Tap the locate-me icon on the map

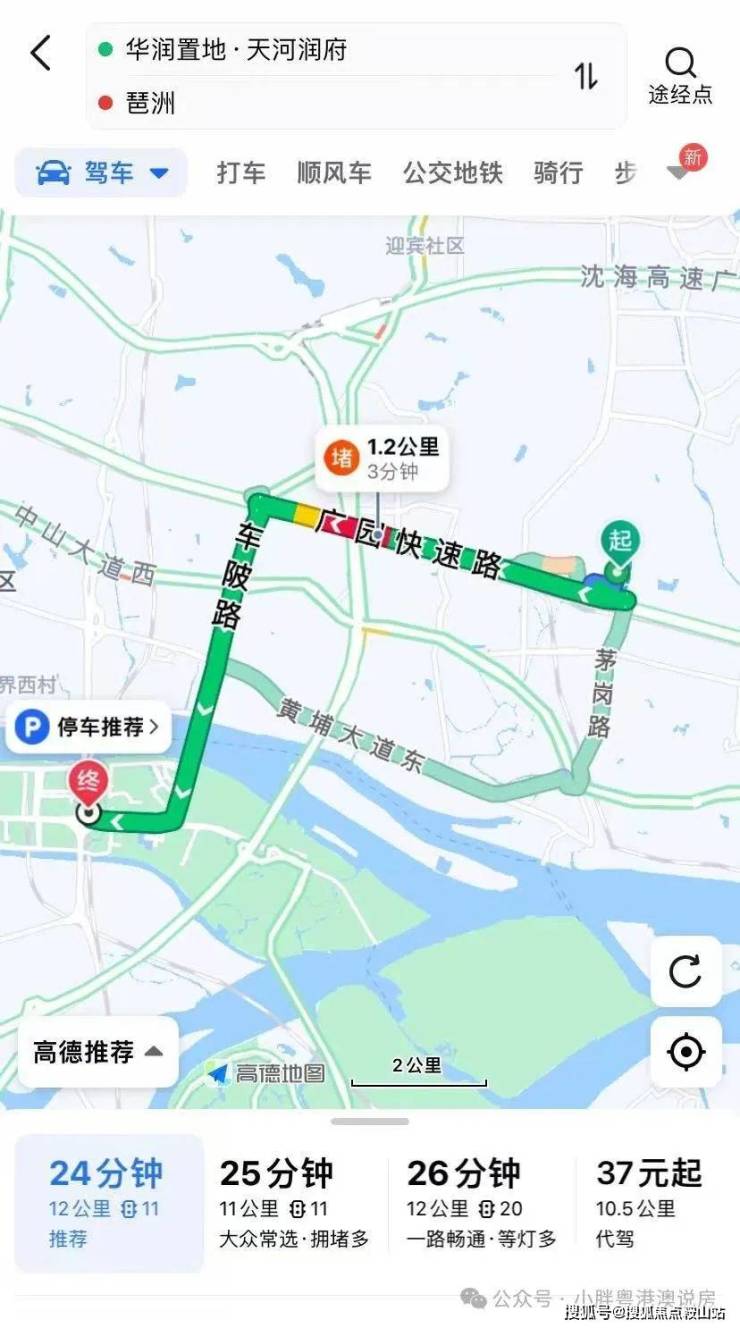click(686, 1052)
